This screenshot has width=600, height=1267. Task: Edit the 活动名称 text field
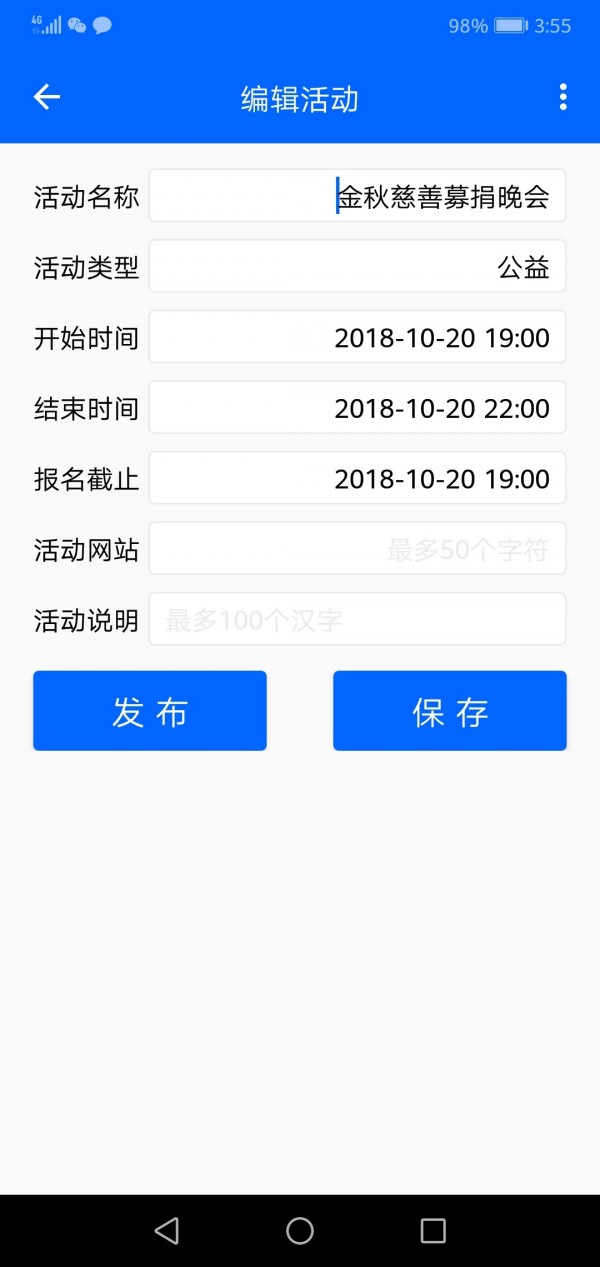click(357, 196)
